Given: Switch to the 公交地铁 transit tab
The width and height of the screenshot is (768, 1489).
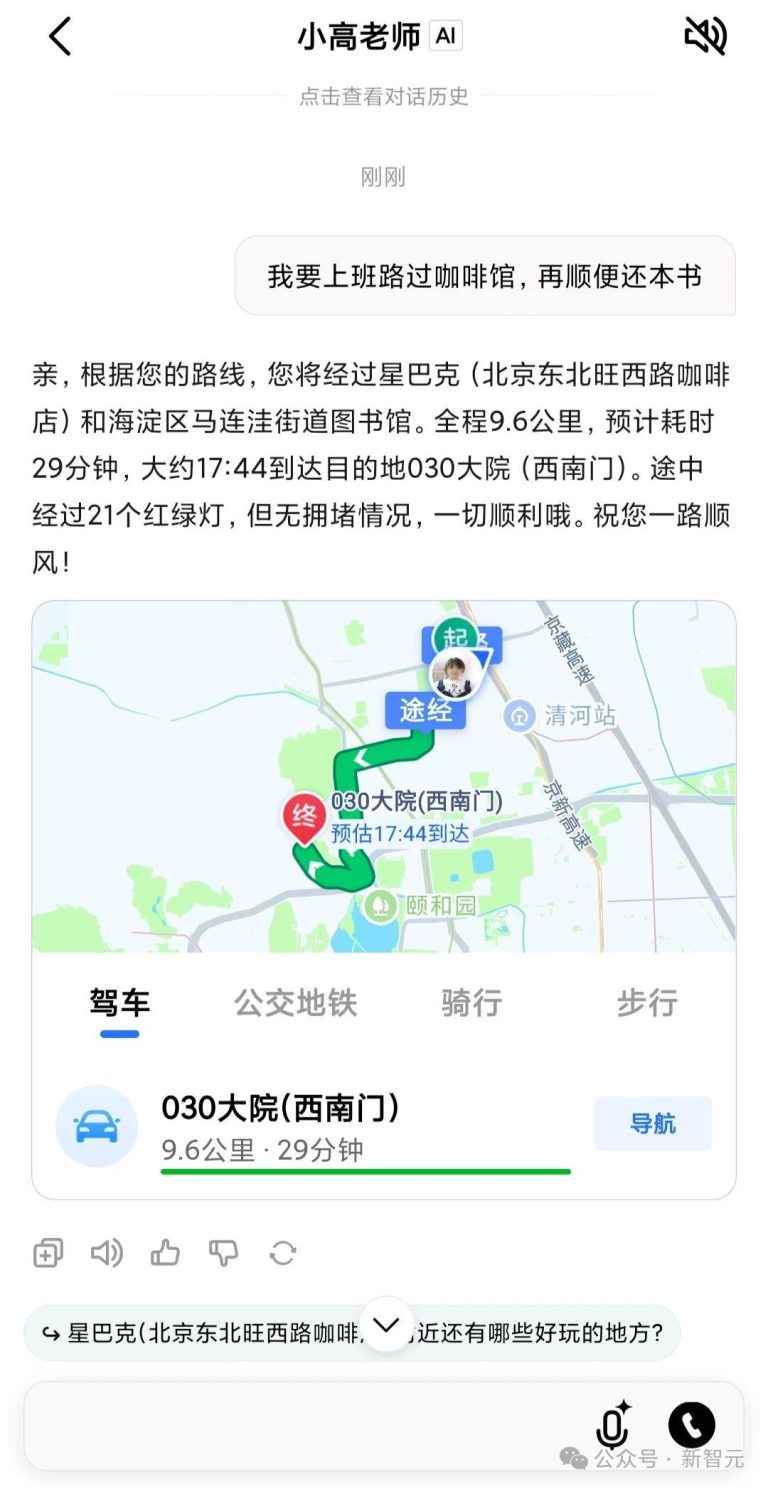Looking at the screenshot, I should [x=295, y=1003].
